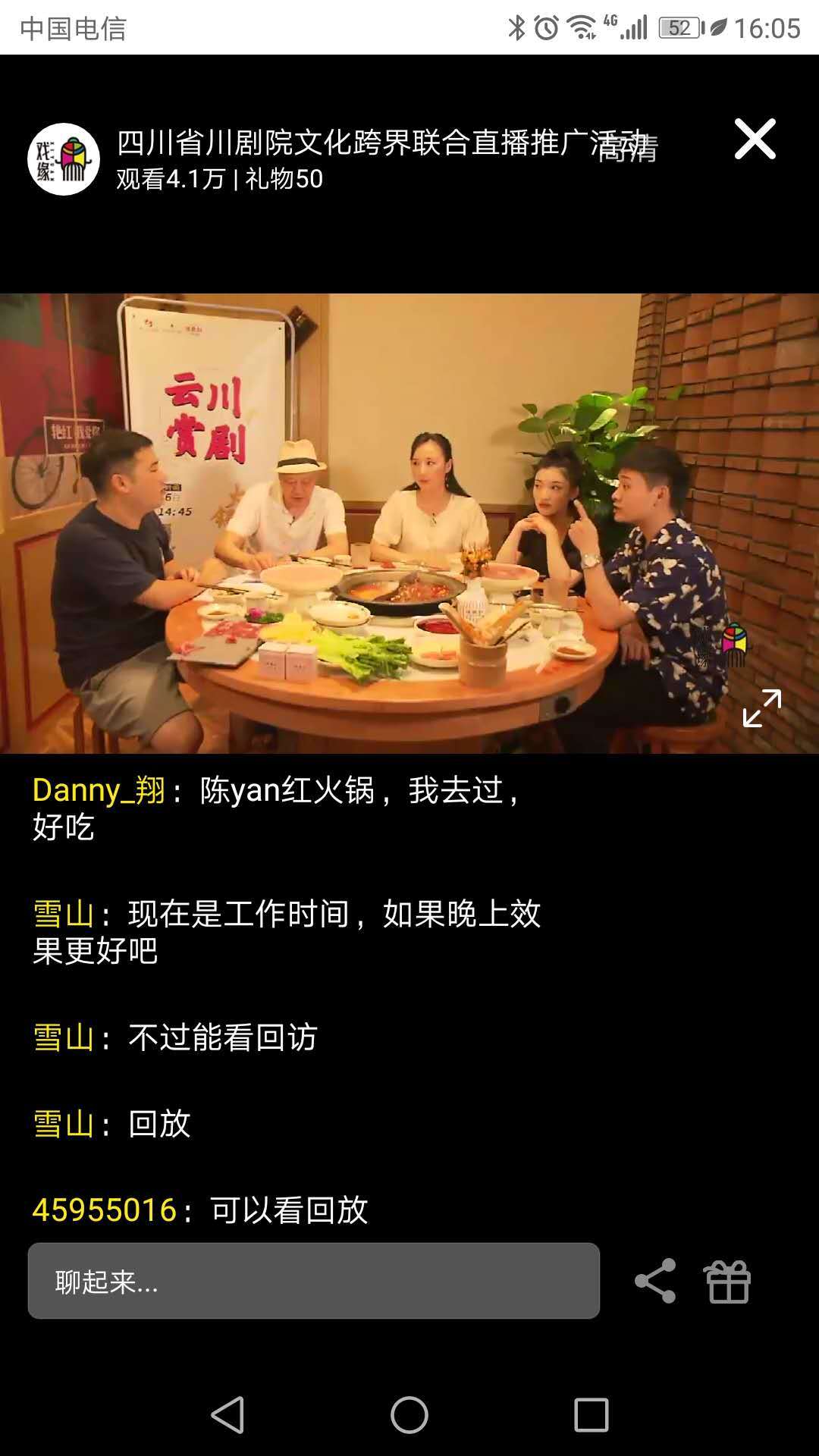Expand the video to fullscreen
Viewport: 819px width, 1456px height.
tap(761, 708)
